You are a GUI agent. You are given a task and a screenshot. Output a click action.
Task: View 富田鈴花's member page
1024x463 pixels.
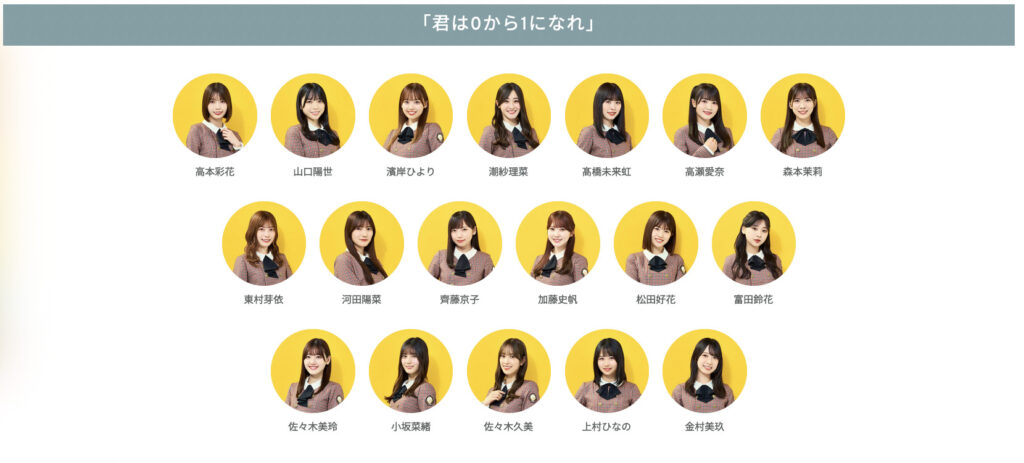click(x=754, y=244)
